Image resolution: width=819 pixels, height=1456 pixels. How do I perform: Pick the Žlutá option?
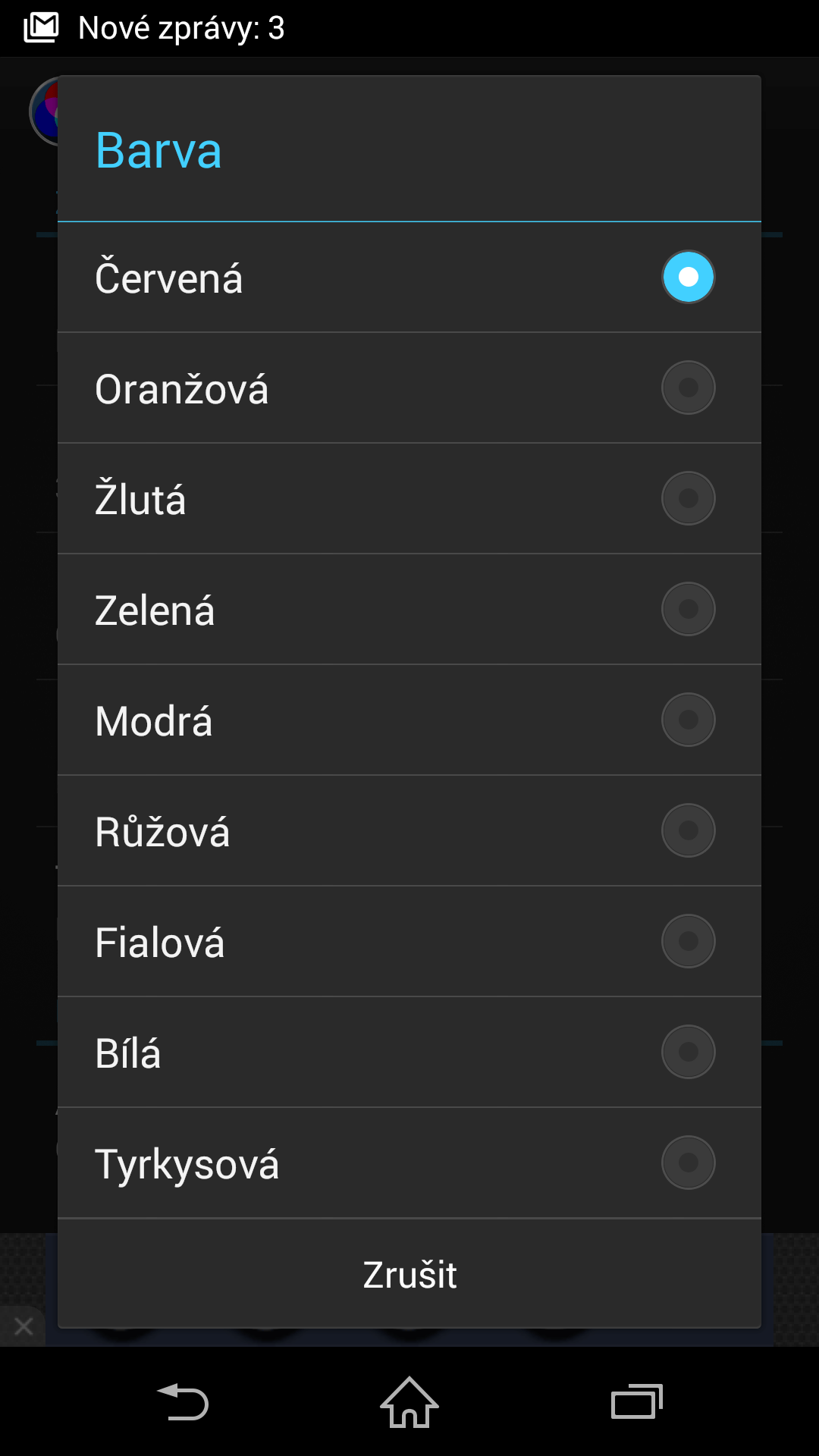pos(409,499)
